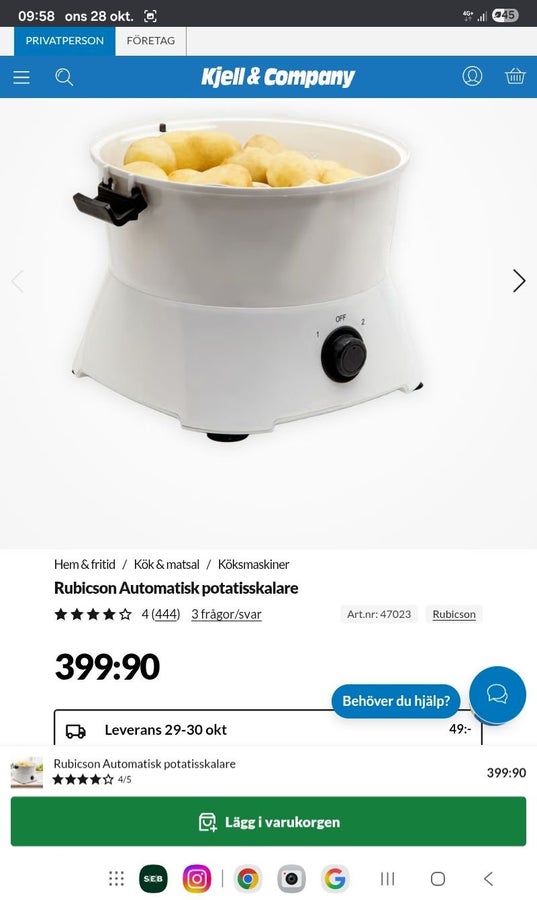Image resolution: width=537 pixels, height=900 pixels.
Task: Show the next product image
Action: click(x=519, y=281)
